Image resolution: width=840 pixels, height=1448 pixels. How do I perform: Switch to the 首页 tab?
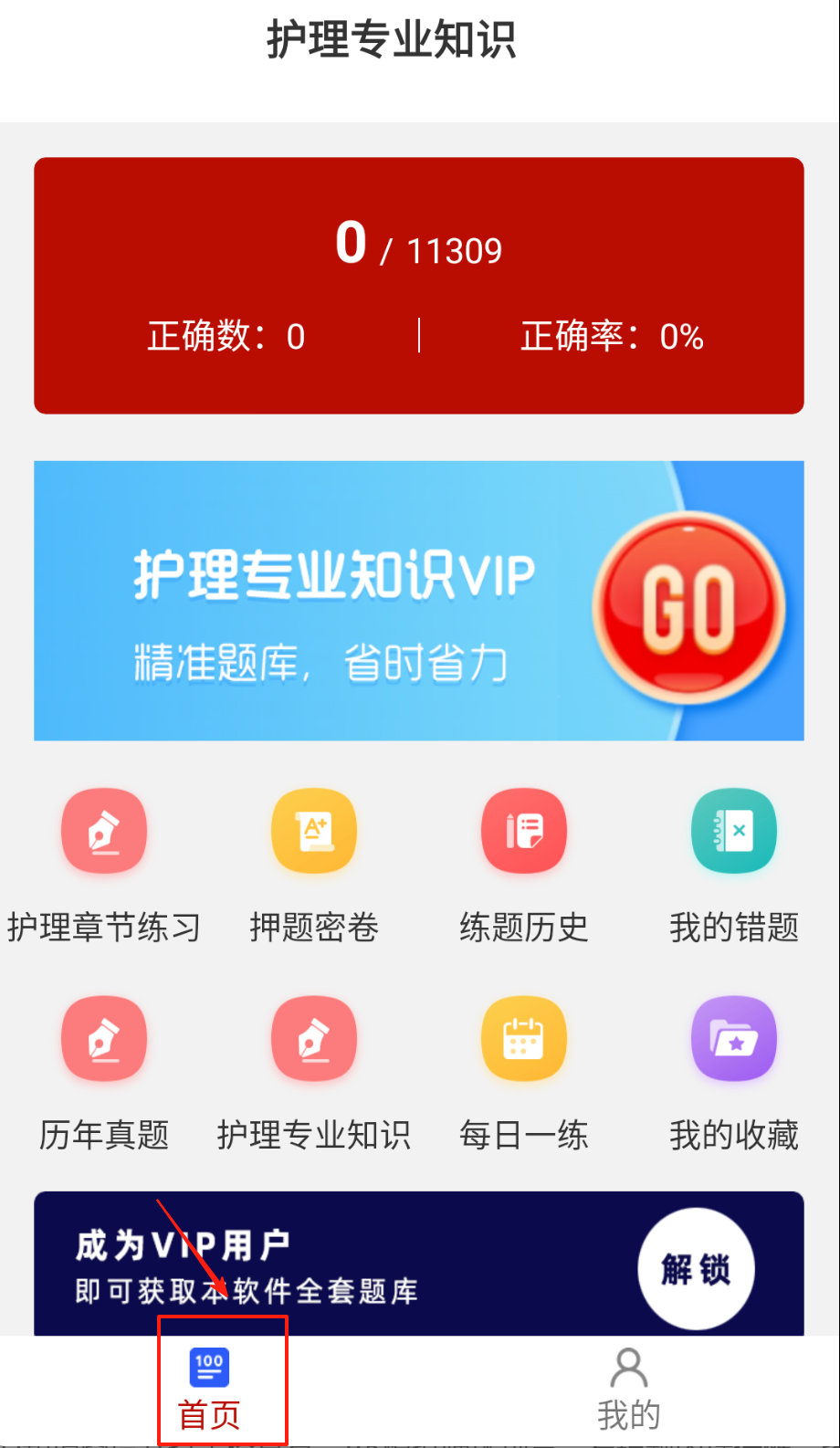[210, 1388]
